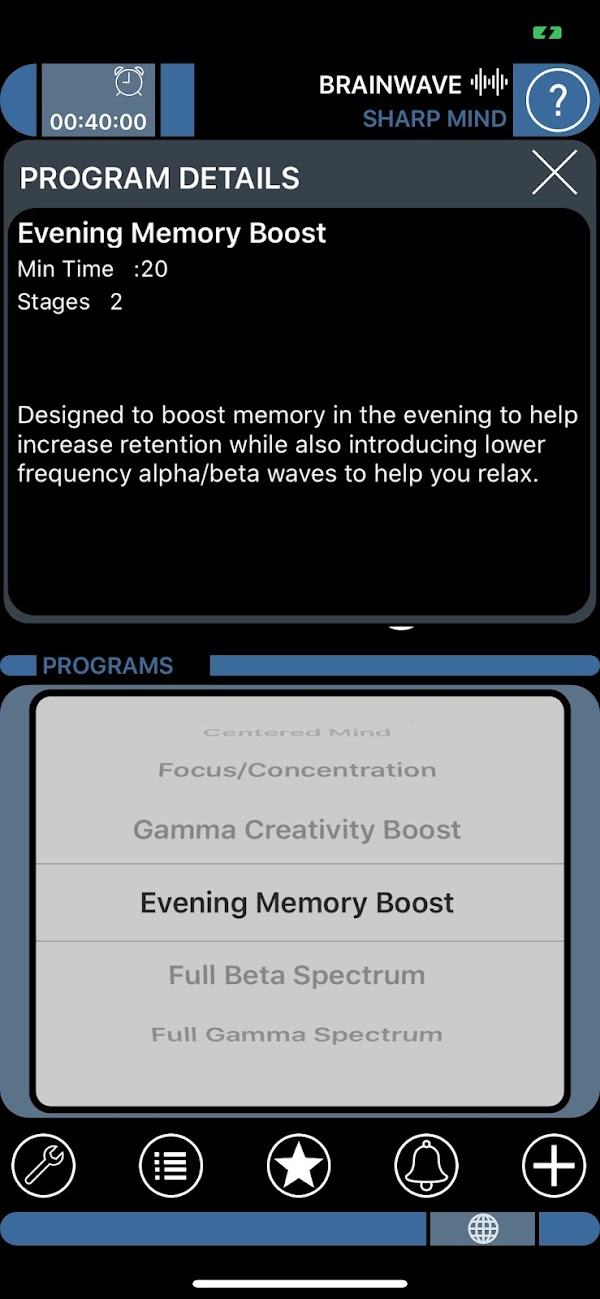Image resolution: width=600 pixels, height=1299 pixels.
Task: Add new with the plus icon
Action: pos(555,1166)
